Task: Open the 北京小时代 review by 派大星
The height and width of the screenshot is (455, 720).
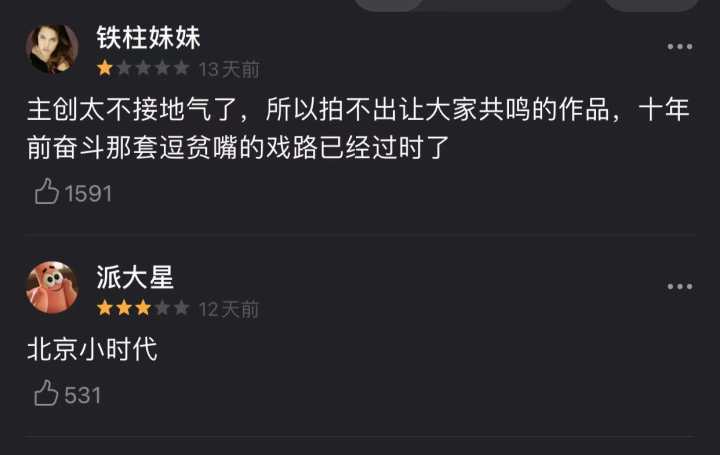Action: (92, 349)
